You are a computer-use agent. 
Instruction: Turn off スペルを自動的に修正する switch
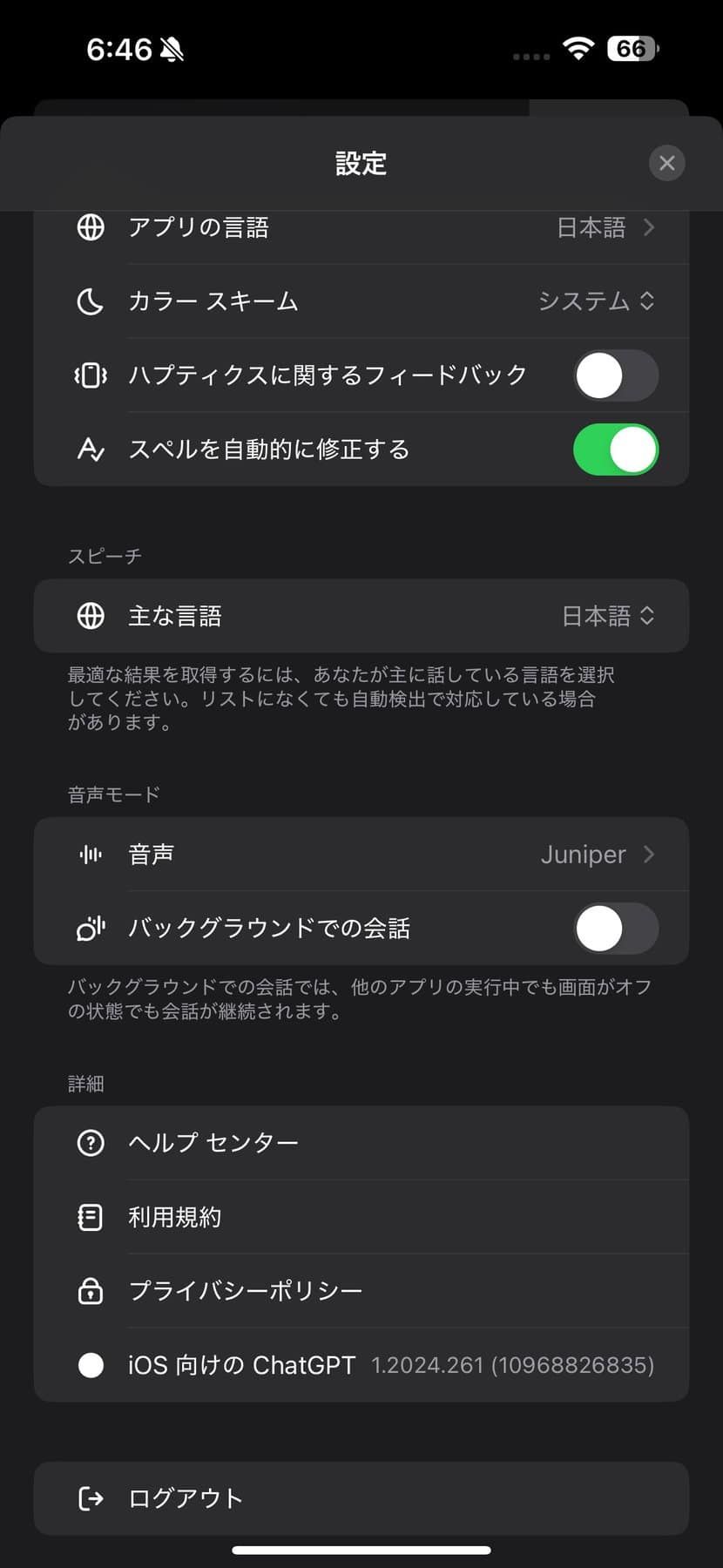point(615,449)
